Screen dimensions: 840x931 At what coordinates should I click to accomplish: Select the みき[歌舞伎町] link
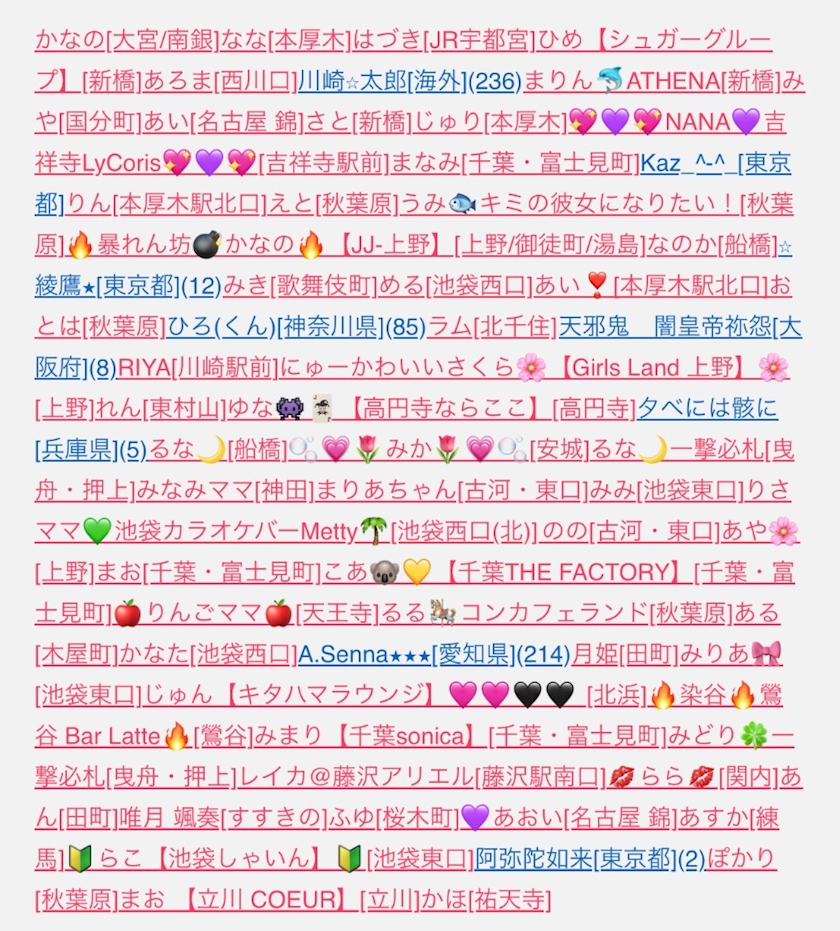[x=300, y=286]
